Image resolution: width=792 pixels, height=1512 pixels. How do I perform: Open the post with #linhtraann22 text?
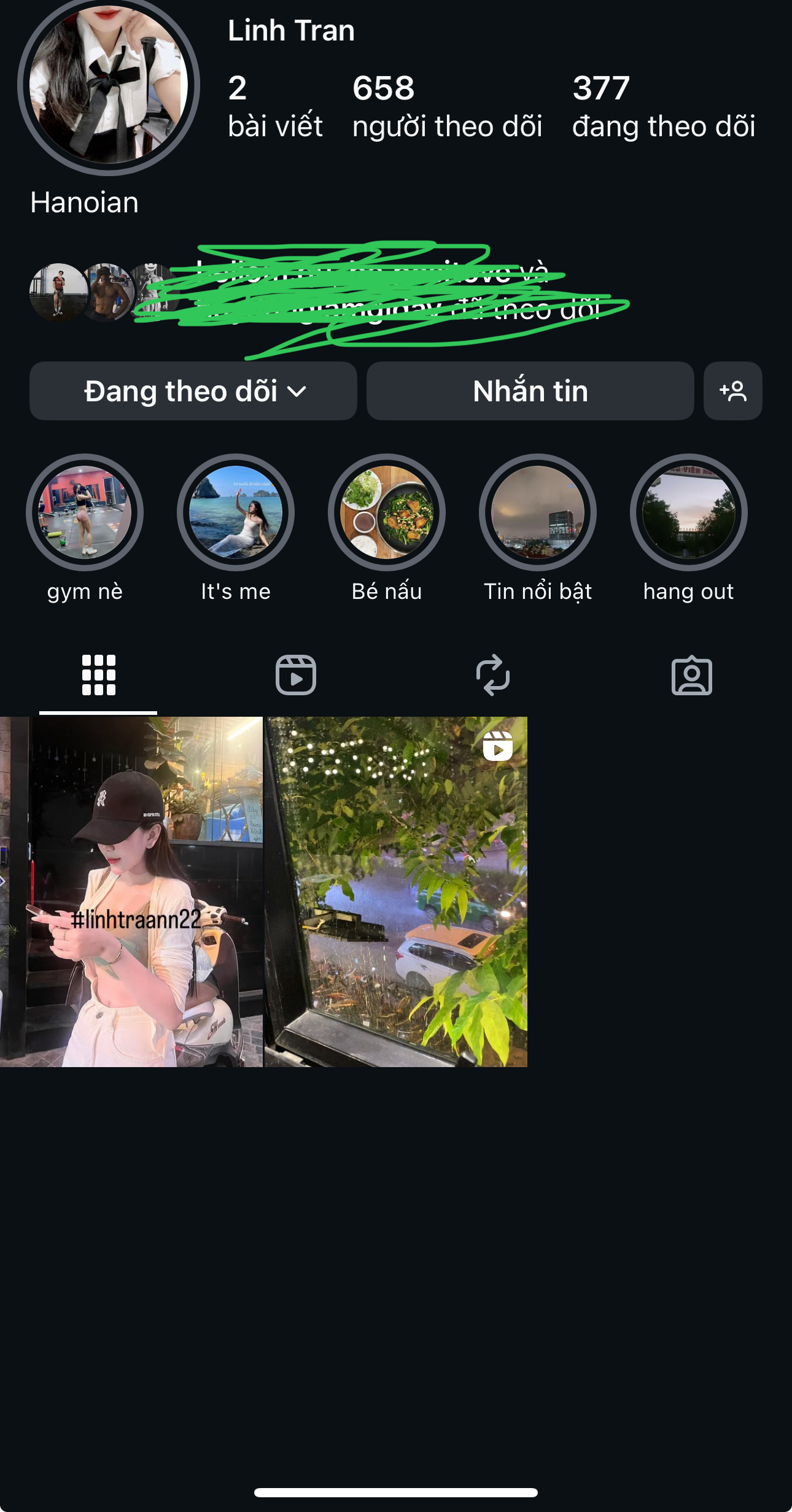pyautogui.click(x=131, y=891)
